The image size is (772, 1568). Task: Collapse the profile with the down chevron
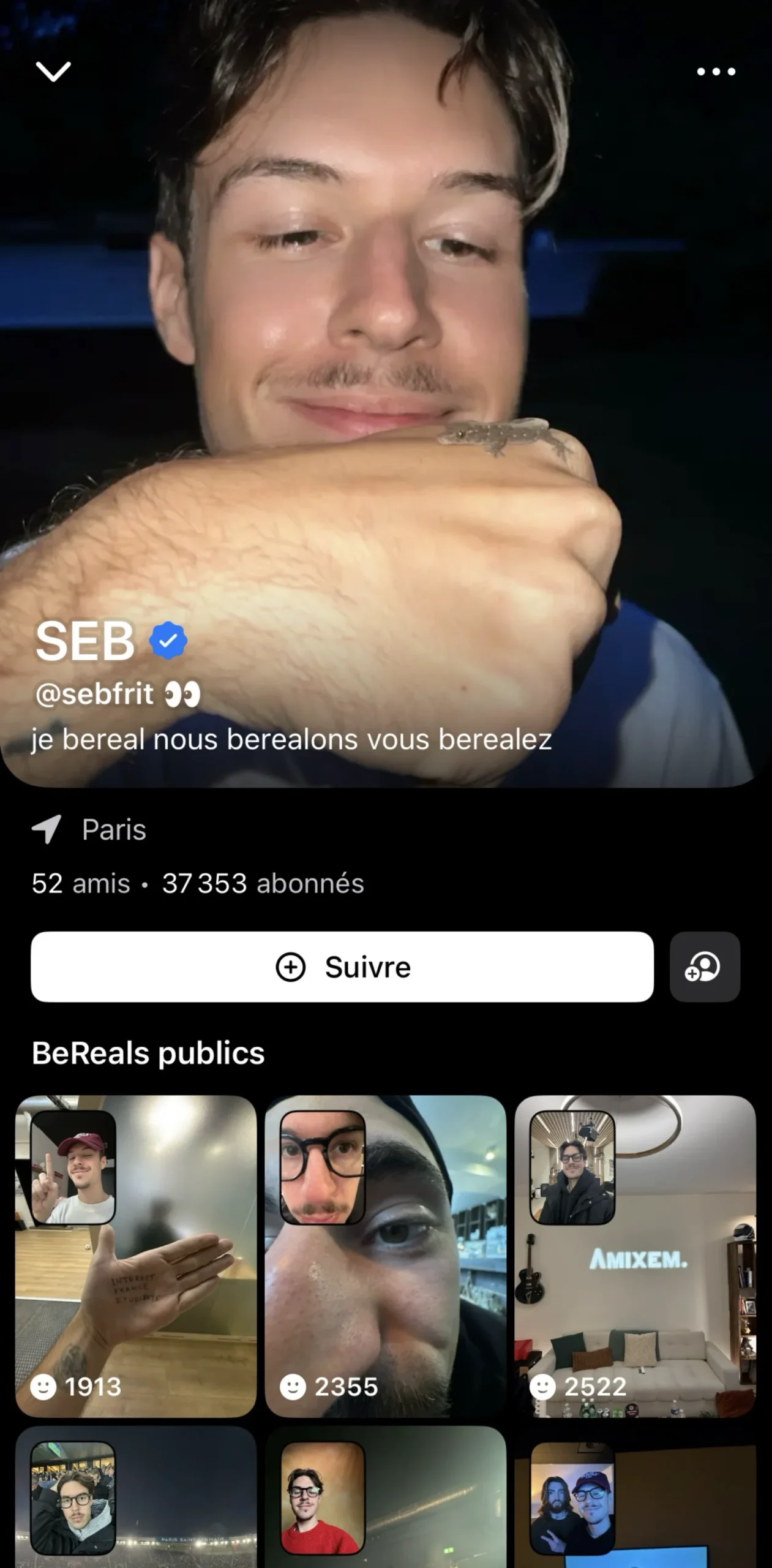click(x=53, y=71)
